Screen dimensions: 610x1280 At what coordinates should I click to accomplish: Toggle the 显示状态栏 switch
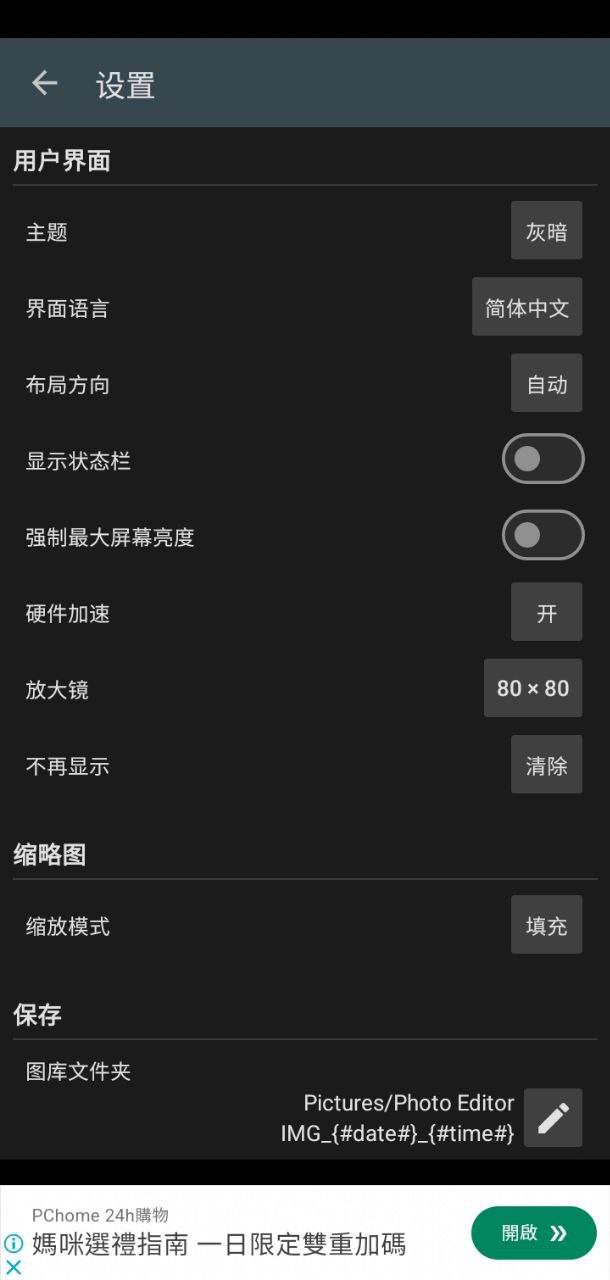tap(542, 459)
